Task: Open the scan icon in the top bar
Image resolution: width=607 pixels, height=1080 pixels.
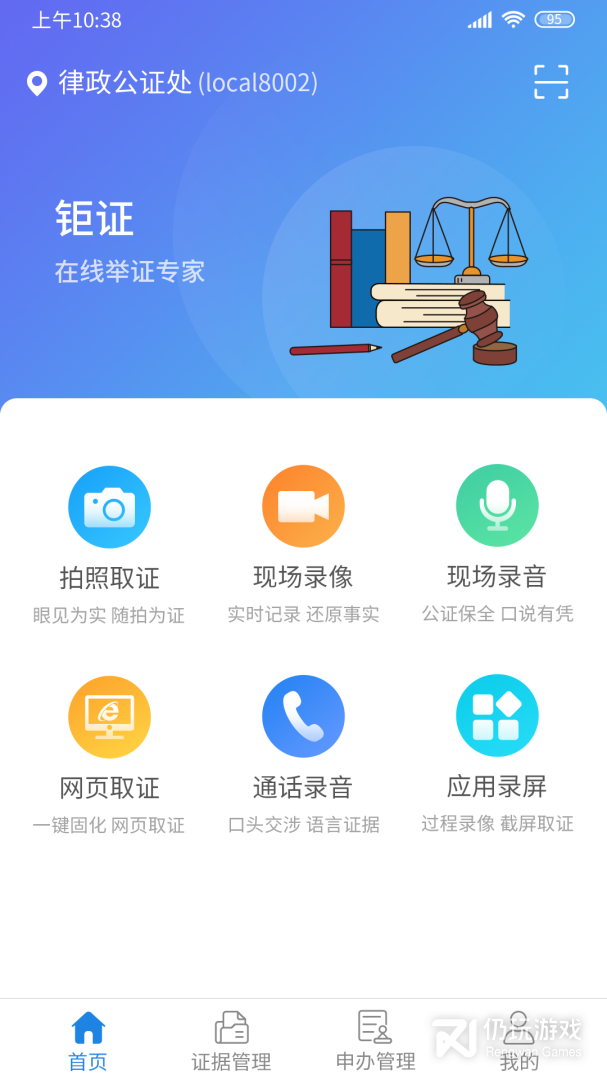Action: point(551,82)
